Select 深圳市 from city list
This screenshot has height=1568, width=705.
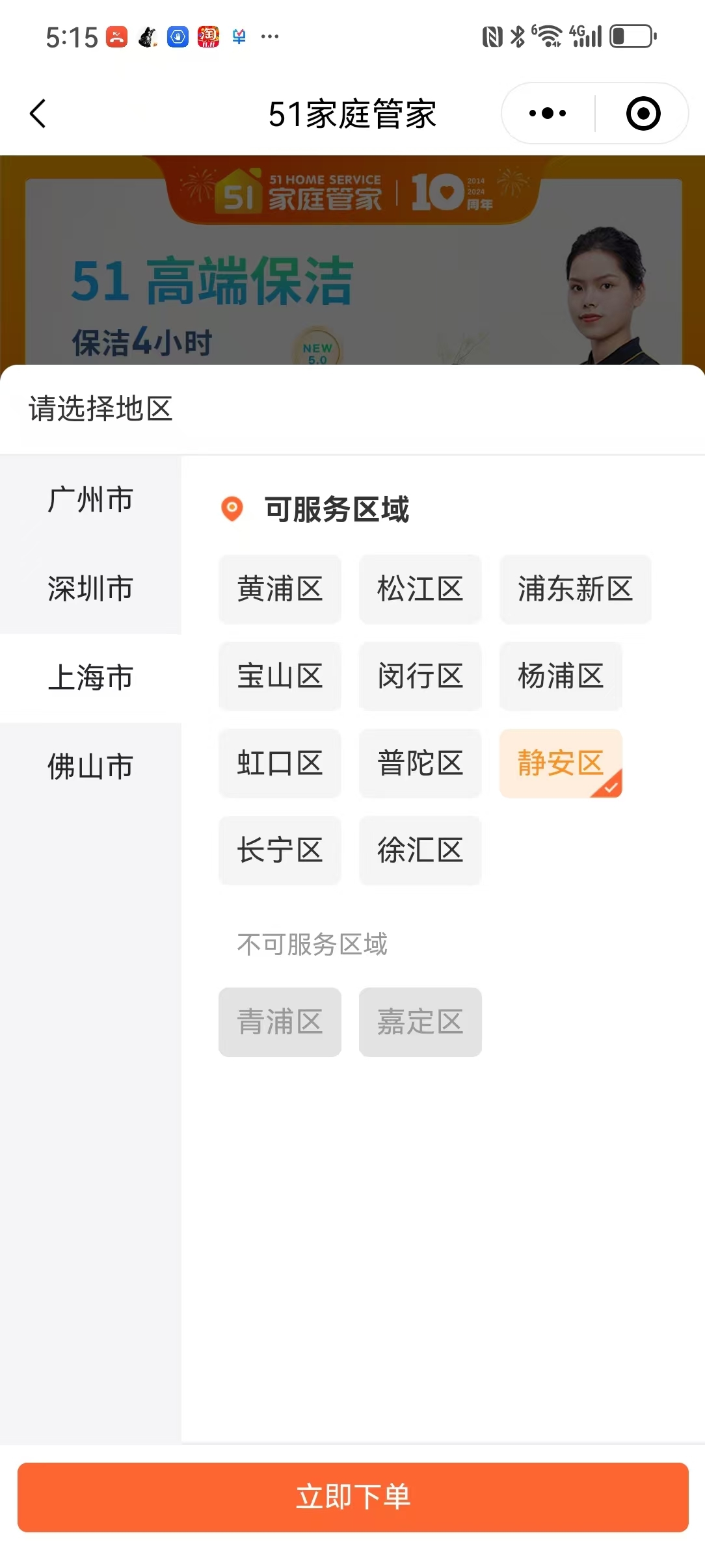(90, 589)
